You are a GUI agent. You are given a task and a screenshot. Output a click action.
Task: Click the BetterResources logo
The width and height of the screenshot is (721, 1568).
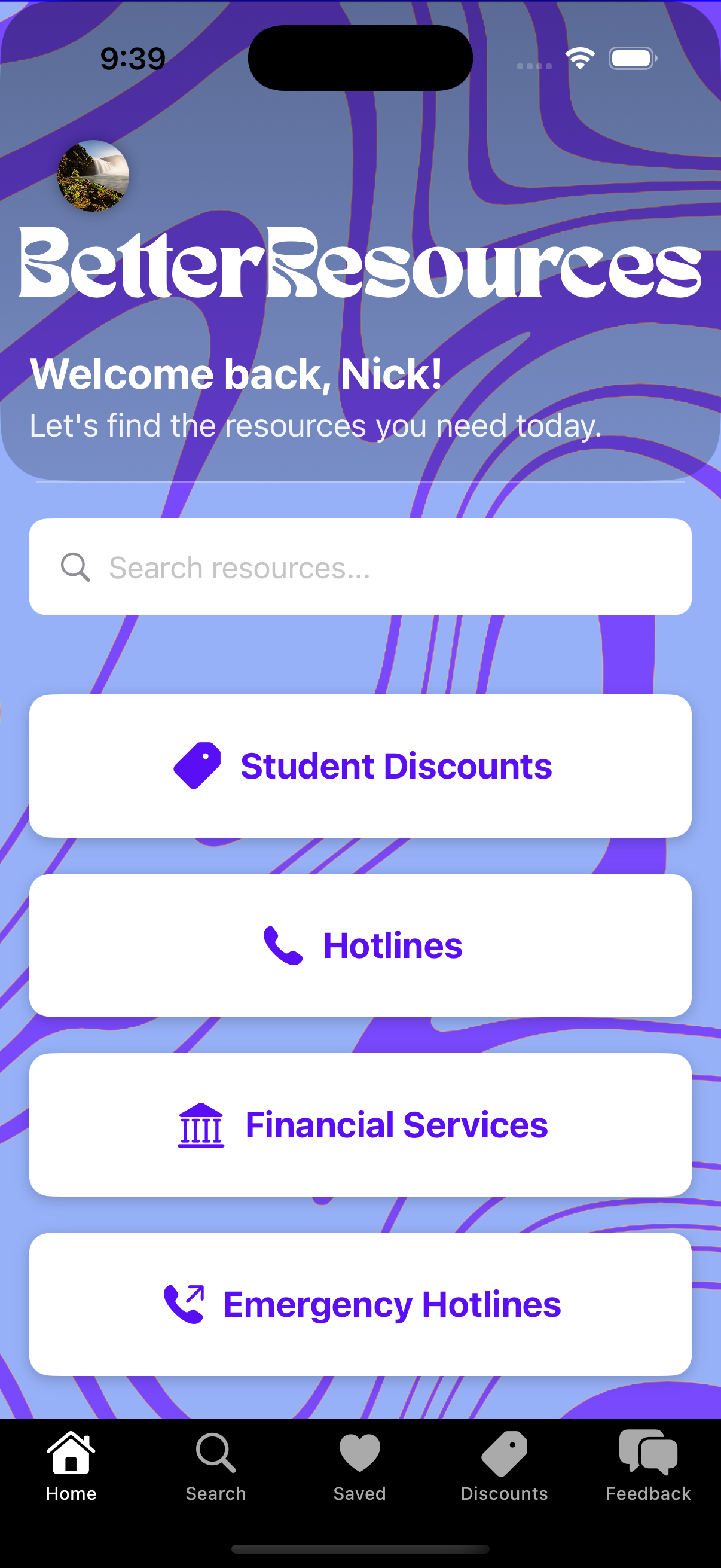pos(360,264)
